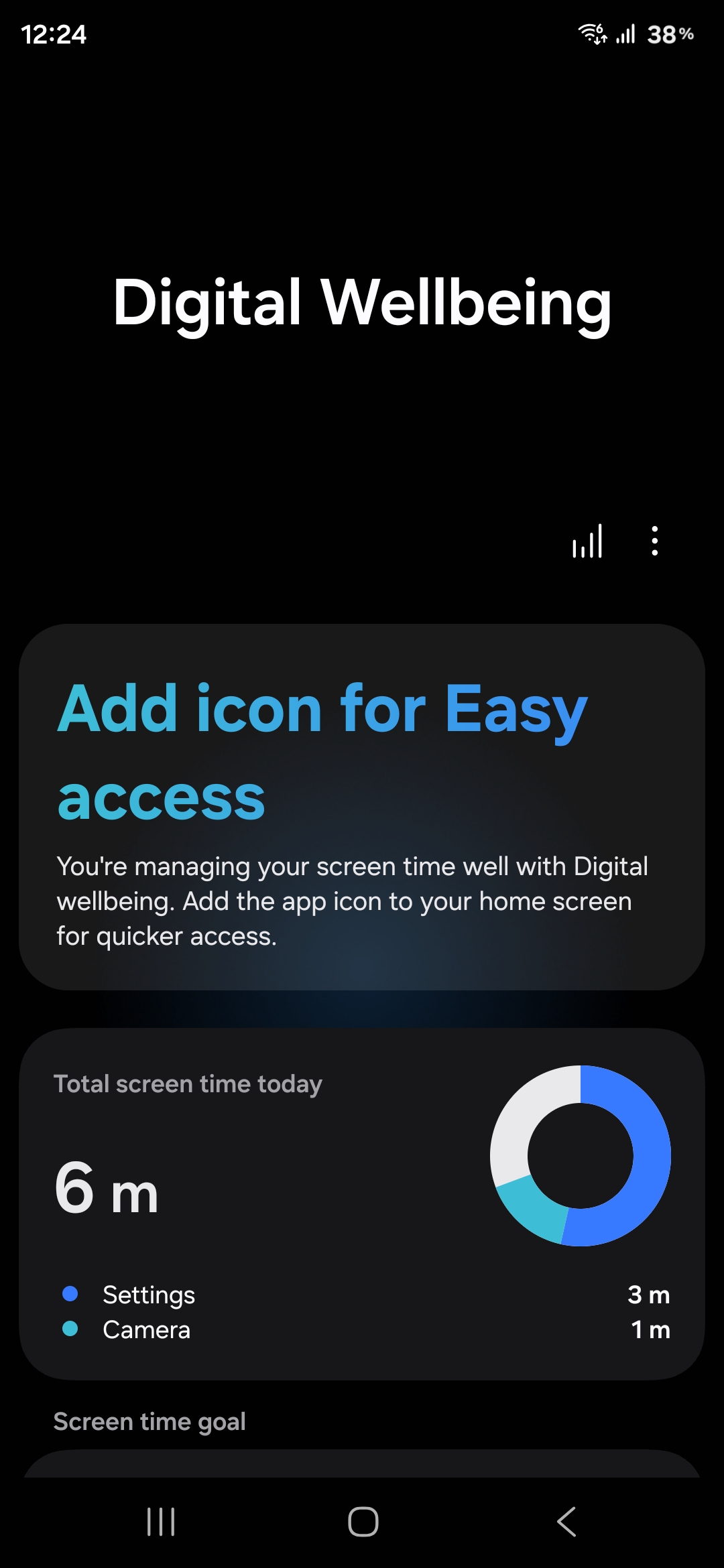Open the bar chart statistics icon

click(x=587, y=541)
